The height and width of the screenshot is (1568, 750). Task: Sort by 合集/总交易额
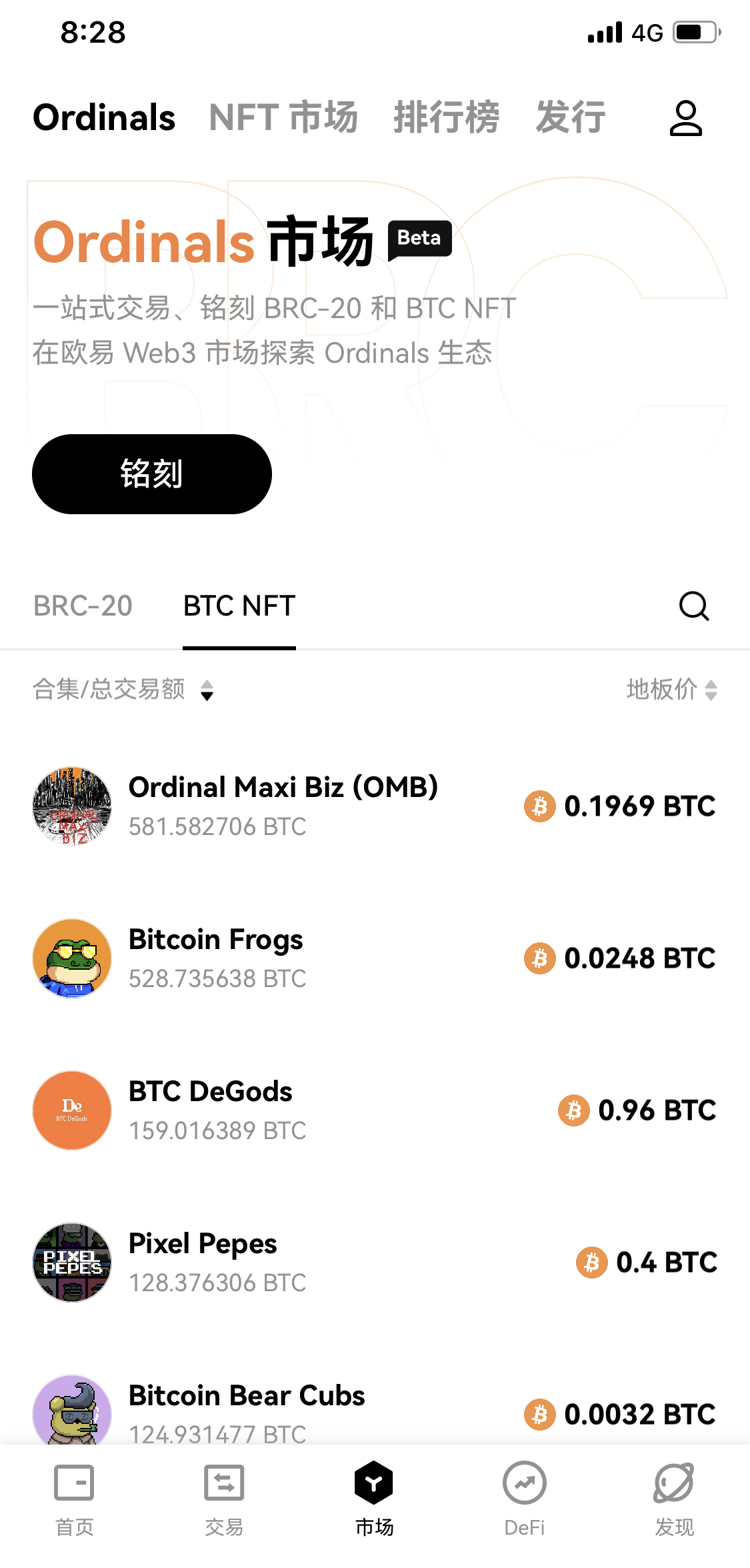(x=123, y=690)
